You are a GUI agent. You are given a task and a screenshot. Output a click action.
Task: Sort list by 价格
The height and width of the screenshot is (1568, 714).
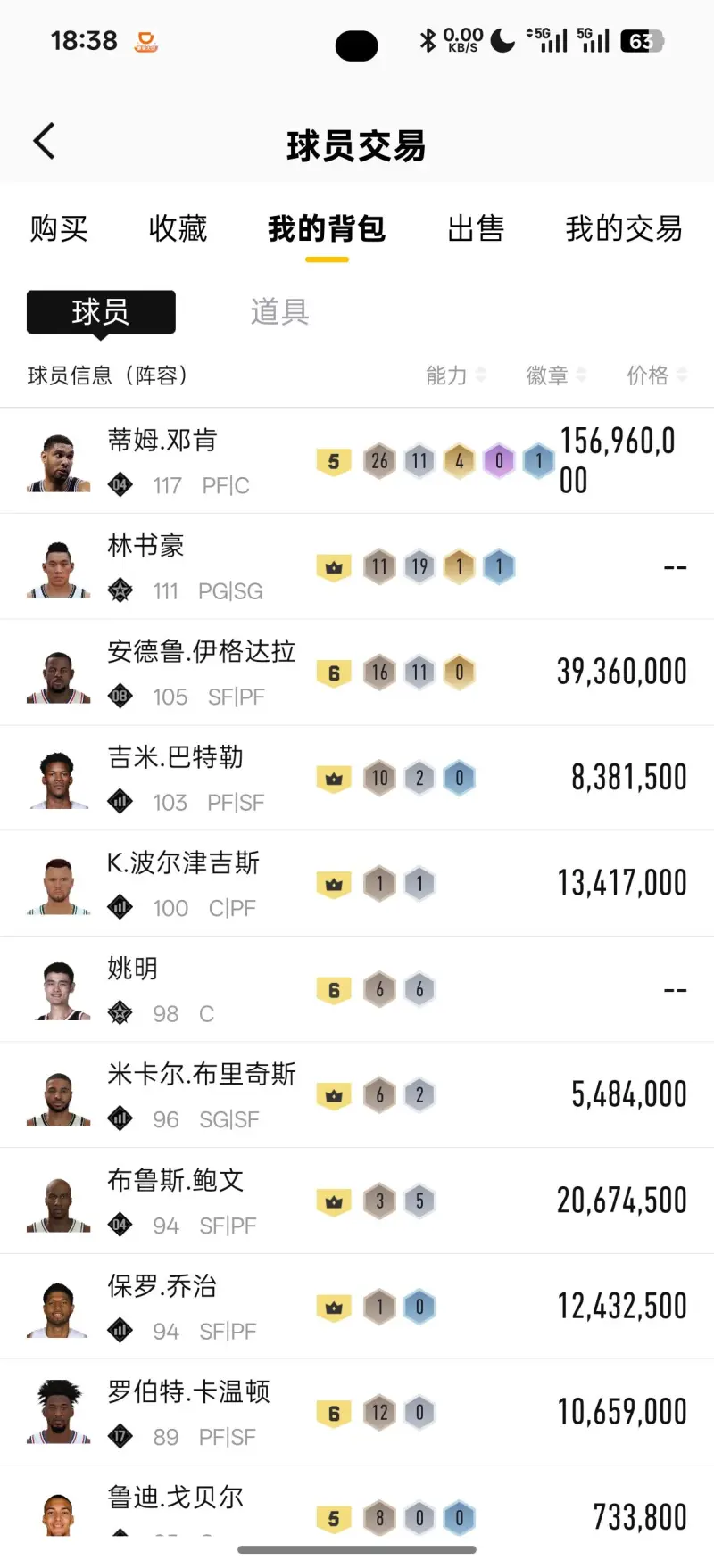(x=656, y=375)
